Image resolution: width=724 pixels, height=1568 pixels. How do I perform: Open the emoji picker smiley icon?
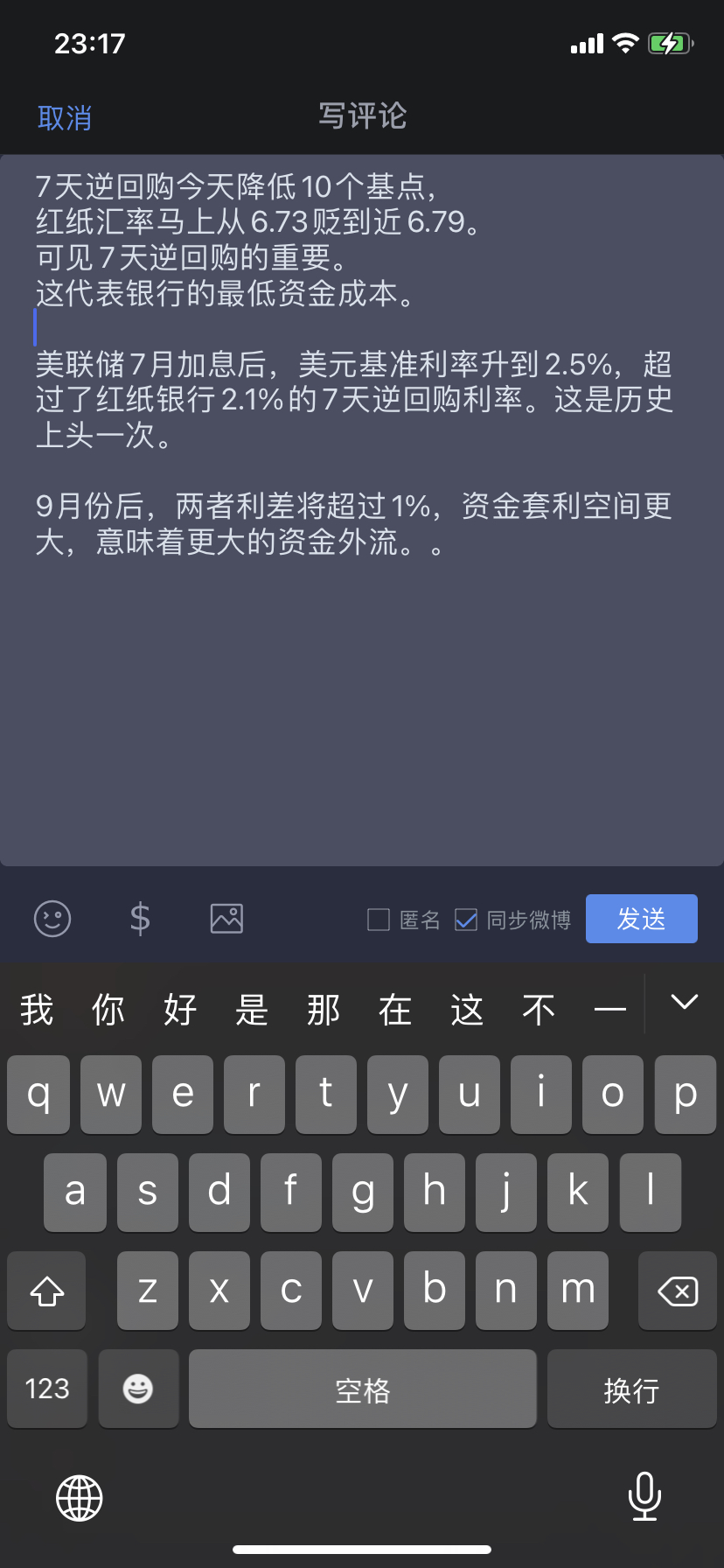[x=52, y=919]
